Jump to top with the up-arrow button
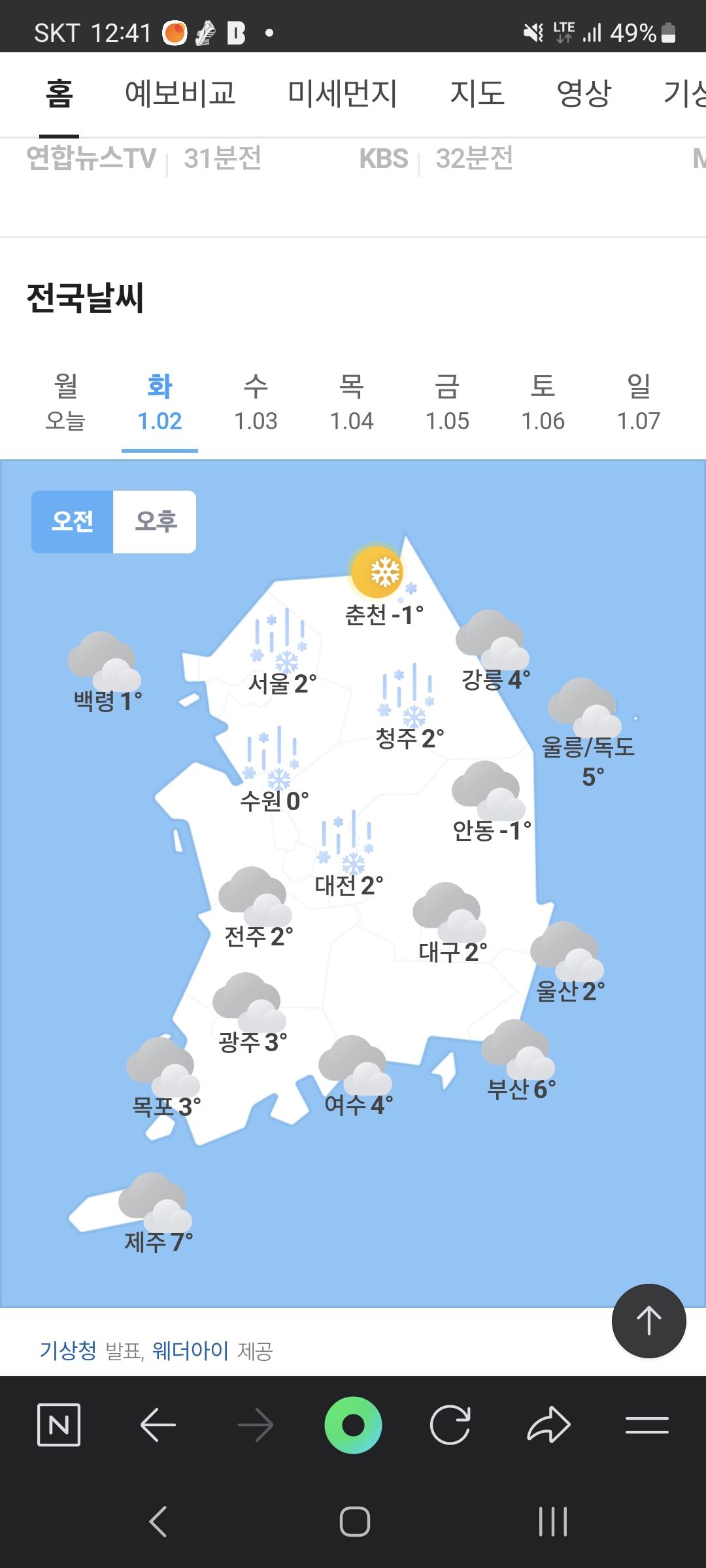This screenshot has height=1568, width=706. 648,1321
